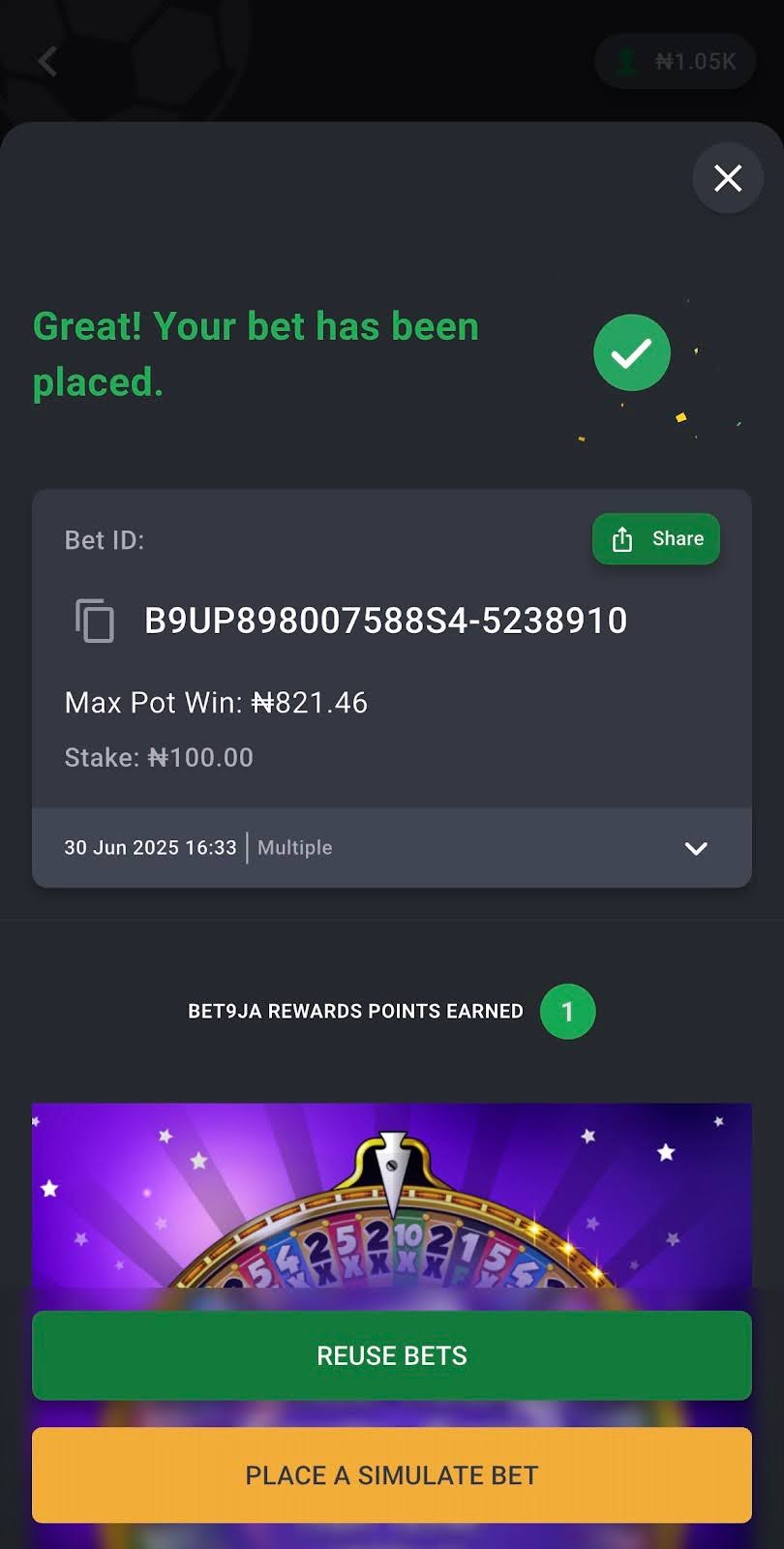Share the placed bet slip

(656, 539)
